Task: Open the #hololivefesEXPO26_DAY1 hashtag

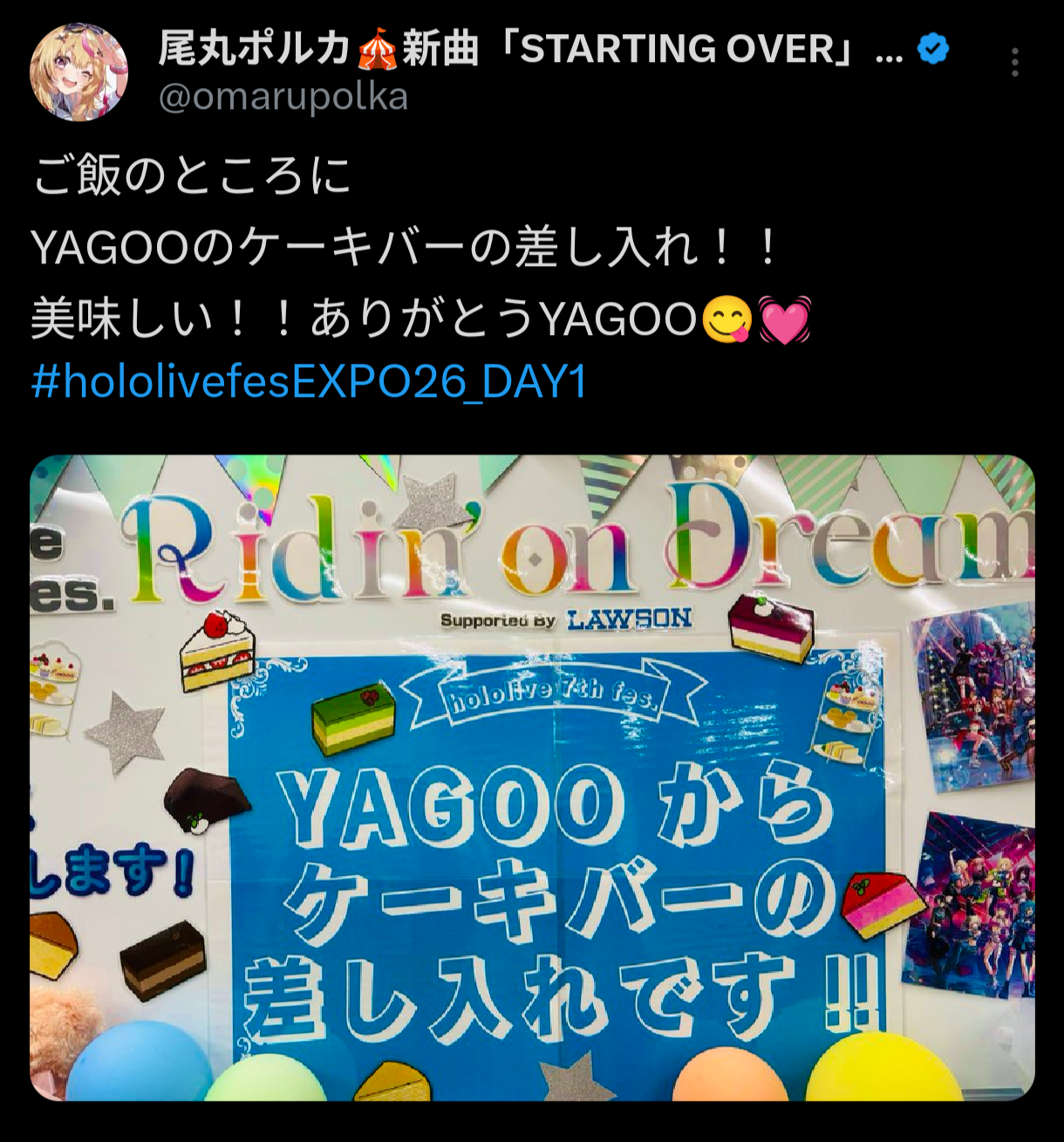Action: click(x=309, y=382)
